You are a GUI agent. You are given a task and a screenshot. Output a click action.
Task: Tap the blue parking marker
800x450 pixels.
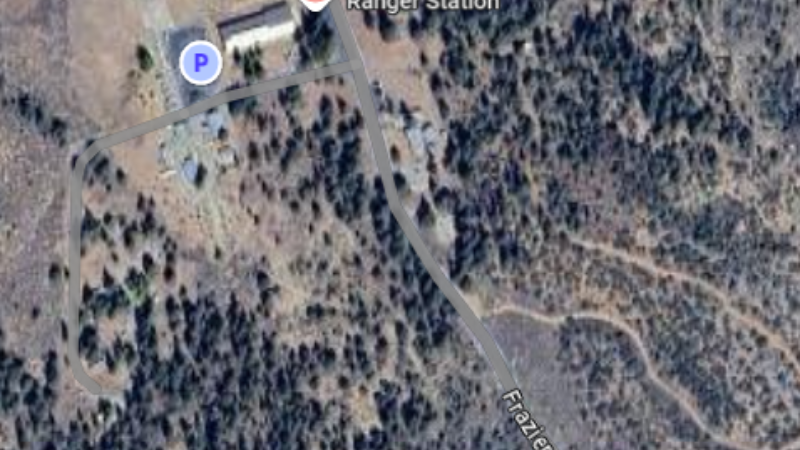coord(200,64)
